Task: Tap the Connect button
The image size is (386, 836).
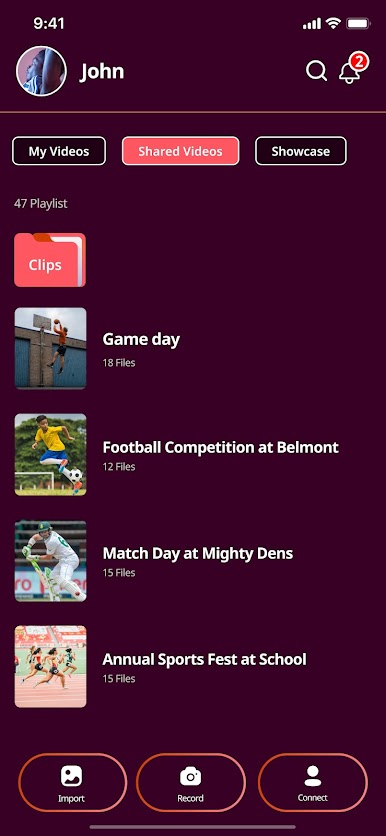Action: (x=313, y=783)
